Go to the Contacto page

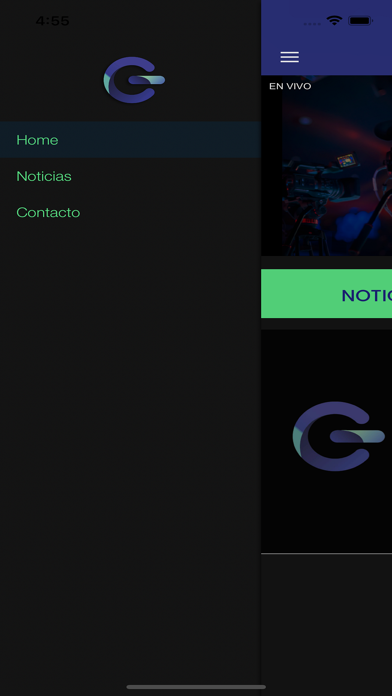click(x=130, y=212)
